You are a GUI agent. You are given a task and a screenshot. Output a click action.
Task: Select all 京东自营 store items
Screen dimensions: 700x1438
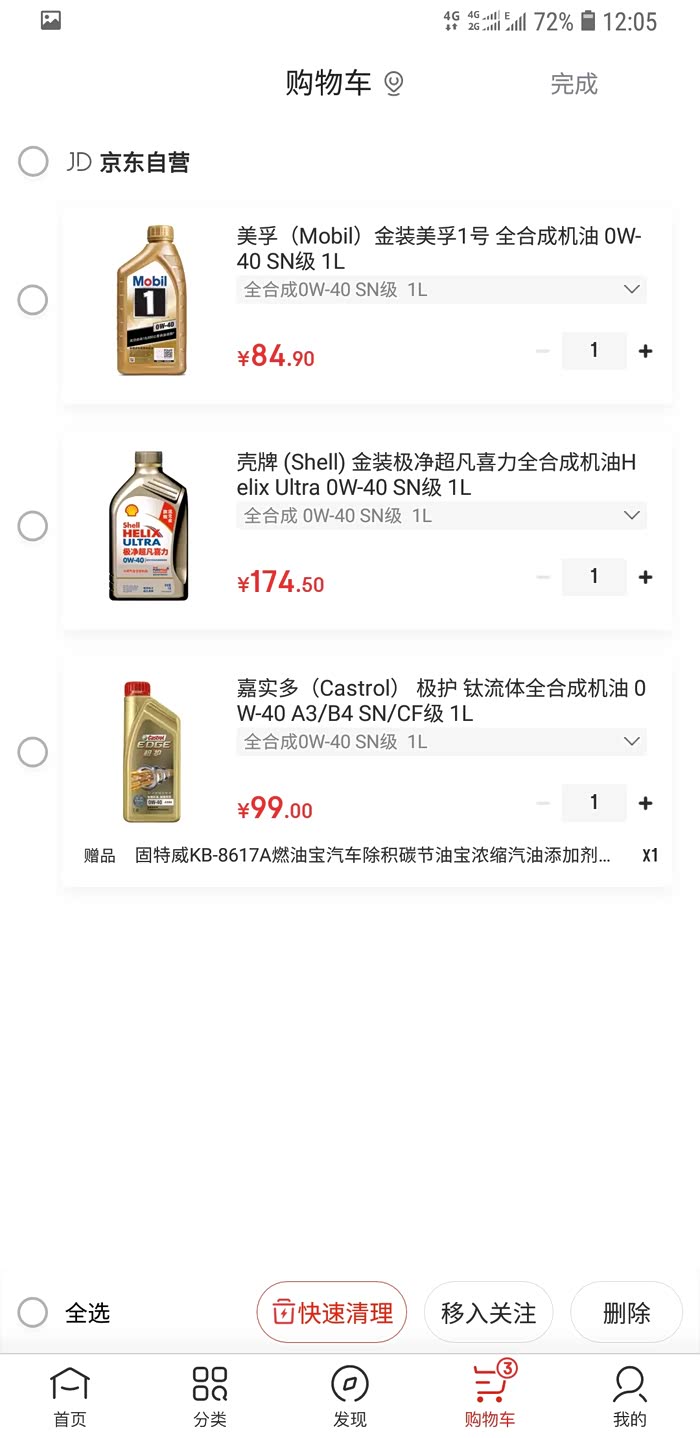pos(33,162)
